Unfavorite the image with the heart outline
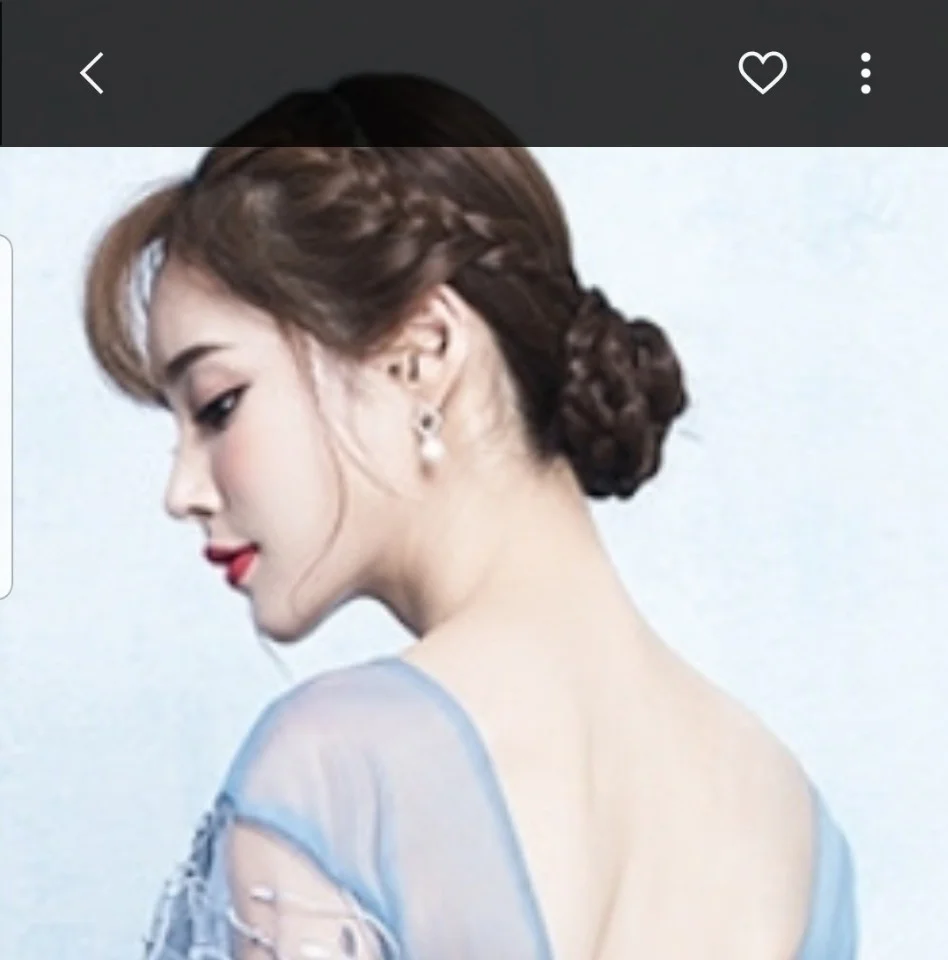 coord(762,72)
